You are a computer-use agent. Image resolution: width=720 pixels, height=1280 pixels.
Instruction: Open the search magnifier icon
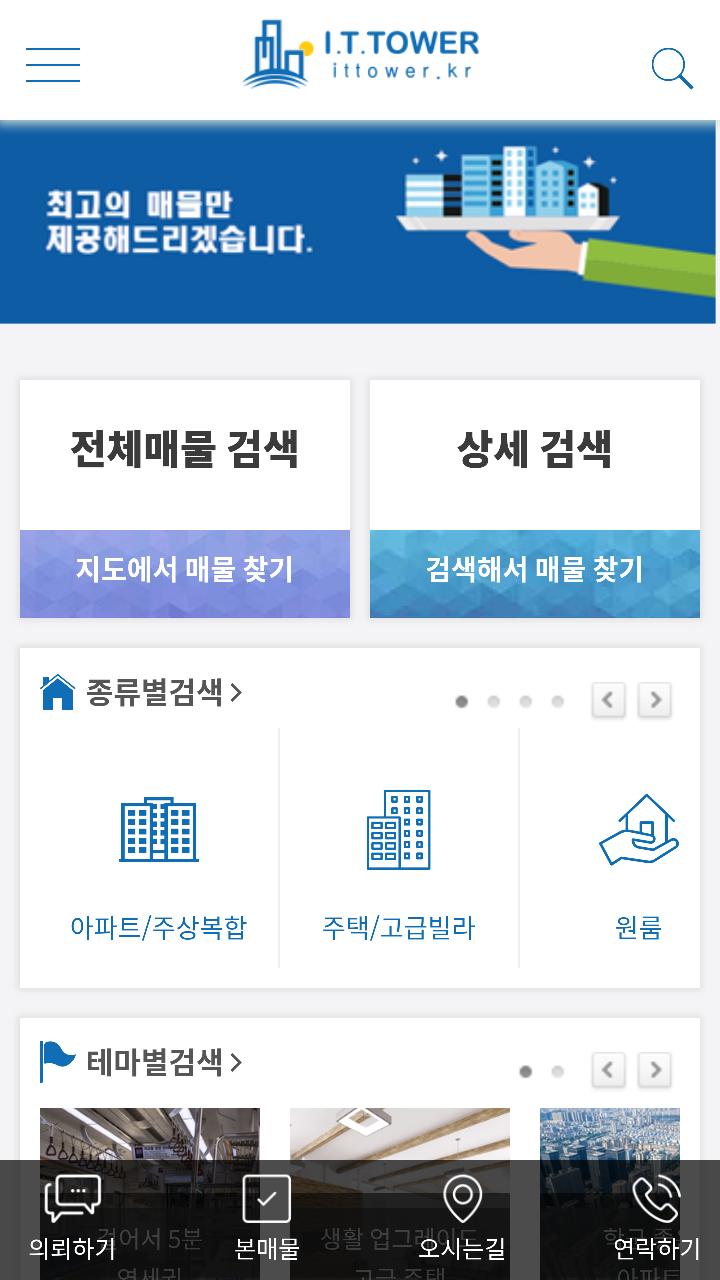click(672, 68)
